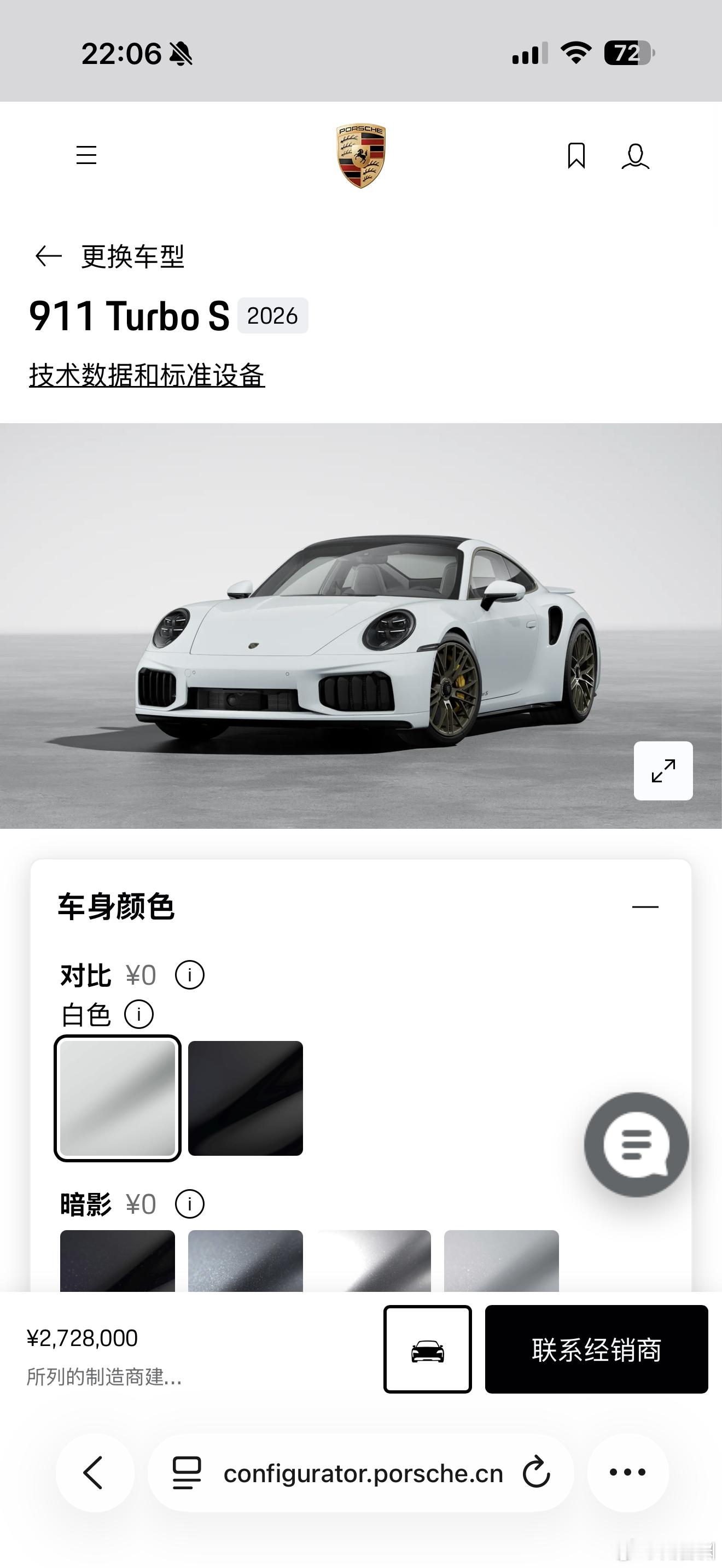Open the chat assistant bubble
Screen dimensions: 722x1568
point(636,1145)
